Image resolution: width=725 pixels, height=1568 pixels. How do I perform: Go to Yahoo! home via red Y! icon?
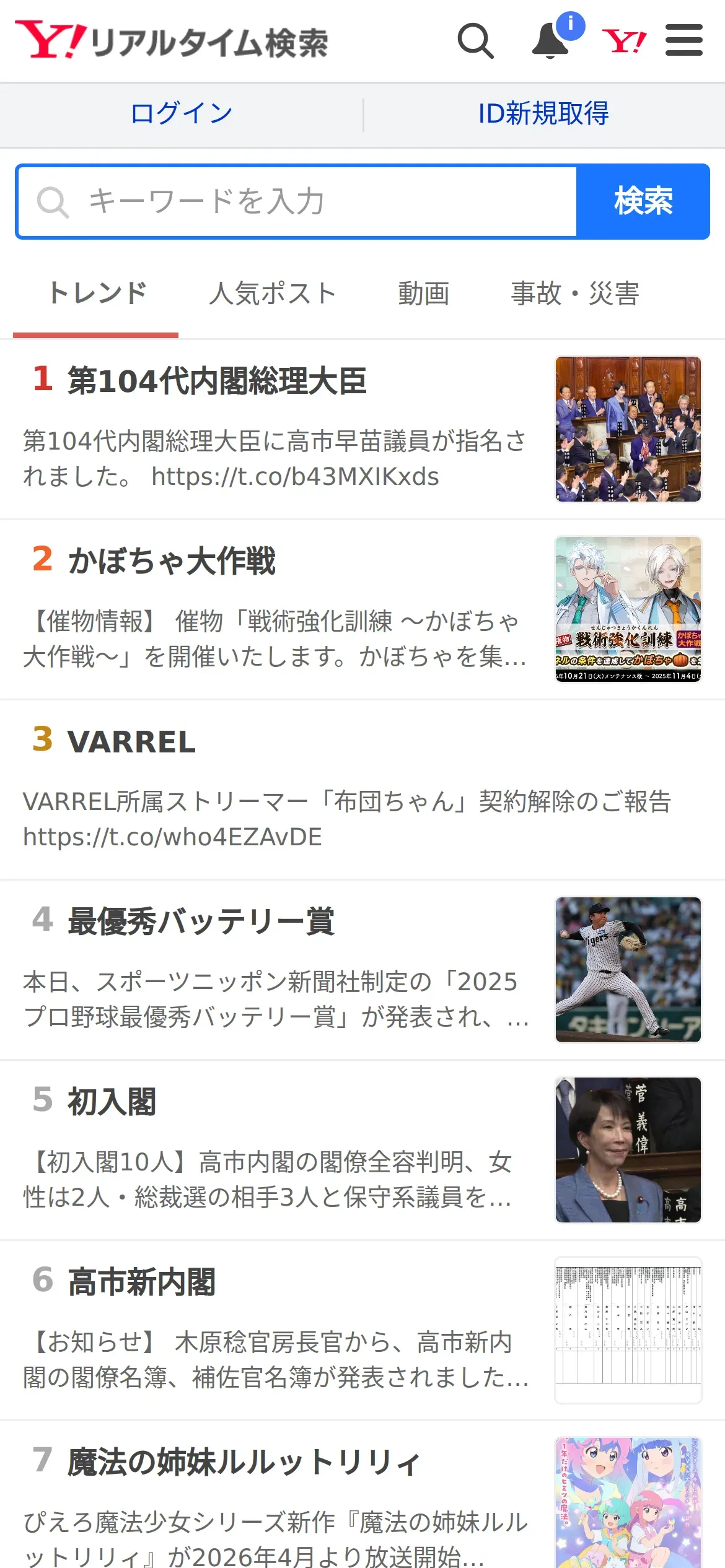[624, 41]
